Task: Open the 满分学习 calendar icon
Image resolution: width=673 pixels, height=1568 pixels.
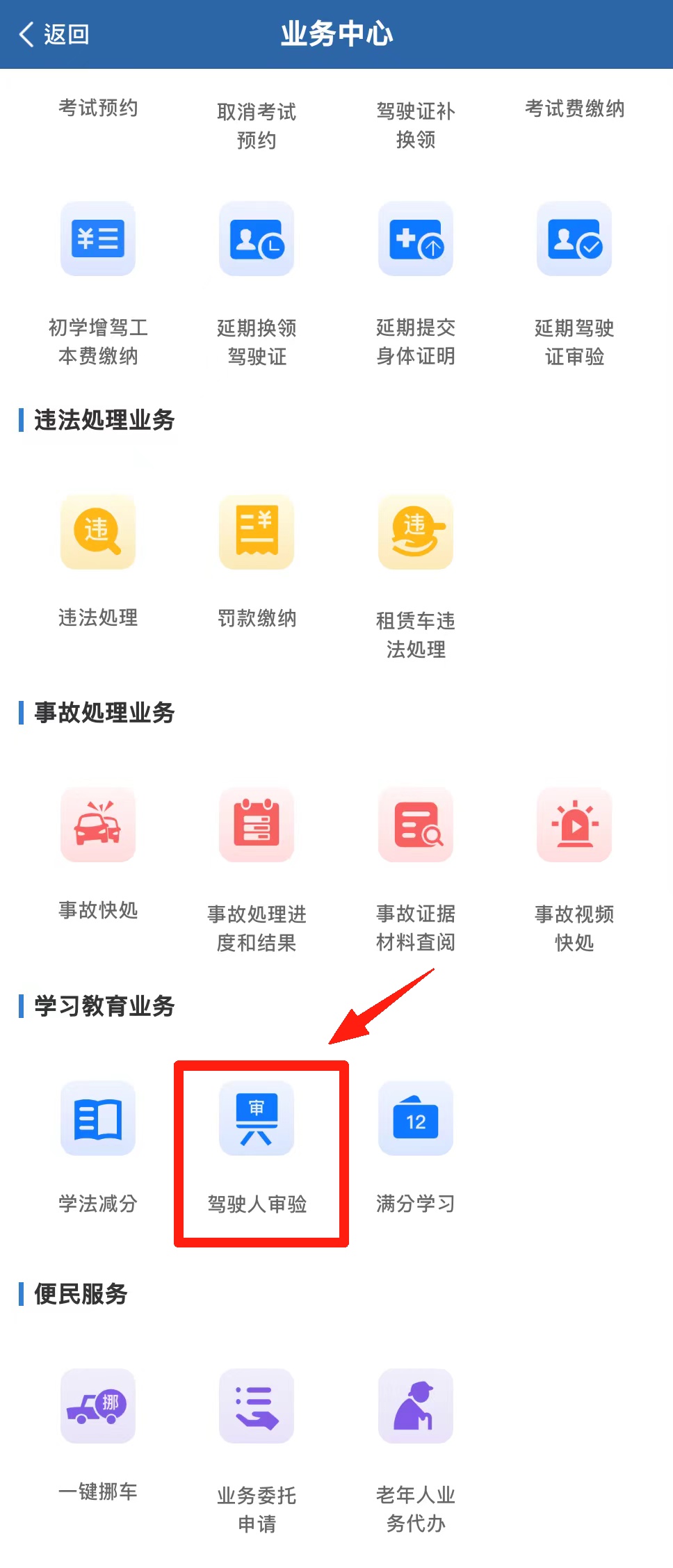Action: (415, 1118)
